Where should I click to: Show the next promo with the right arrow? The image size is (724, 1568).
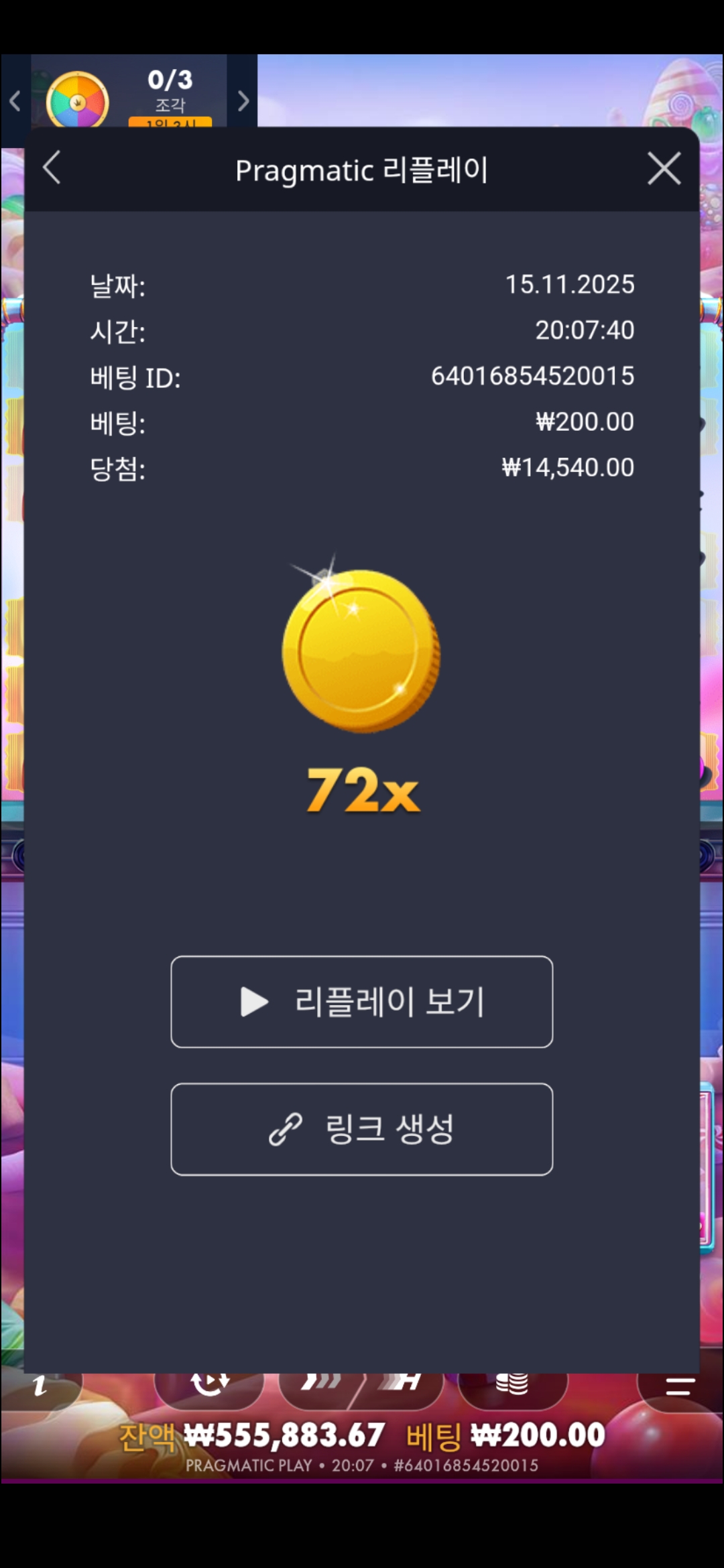click(243, 101)
